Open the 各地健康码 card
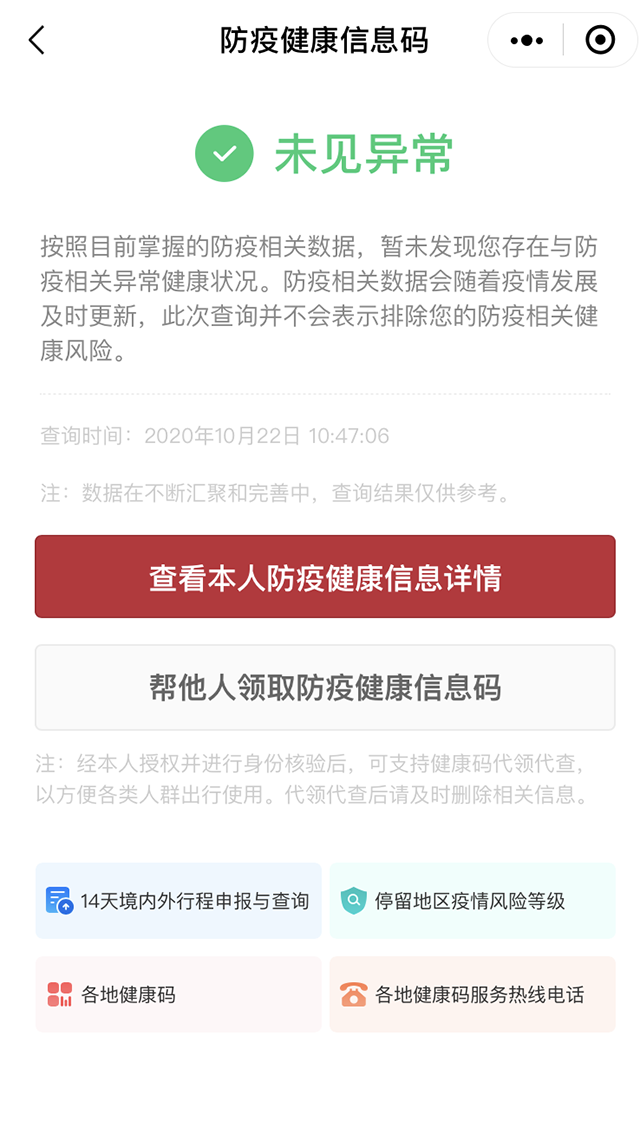Viewport: 640px width, 1127px height. pos(179,994)
